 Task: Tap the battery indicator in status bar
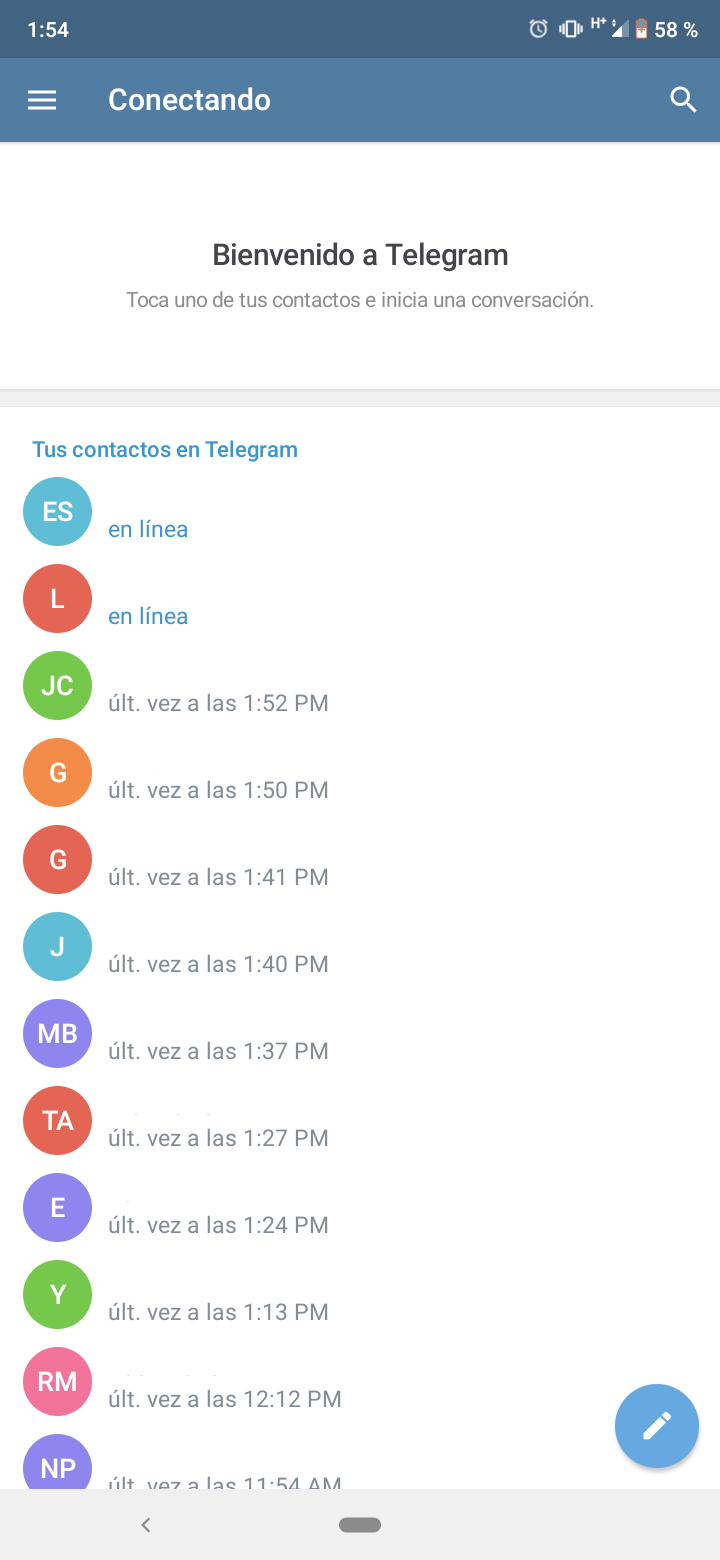click(x=641, y=28)
